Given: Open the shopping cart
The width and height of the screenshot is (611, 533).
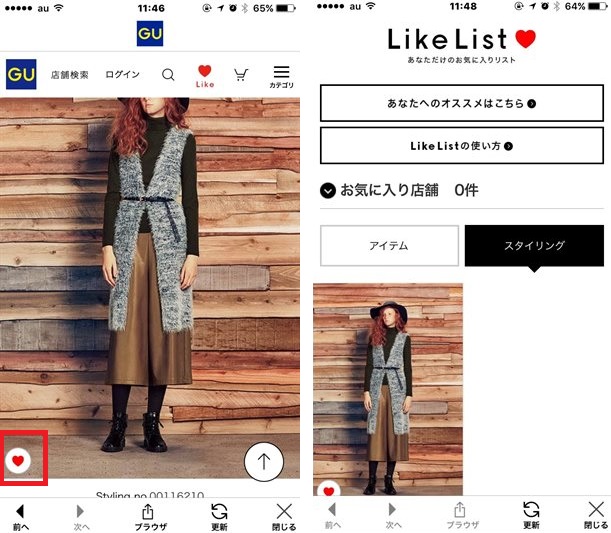Looking at the screenshot, I should tap(241, 75).
